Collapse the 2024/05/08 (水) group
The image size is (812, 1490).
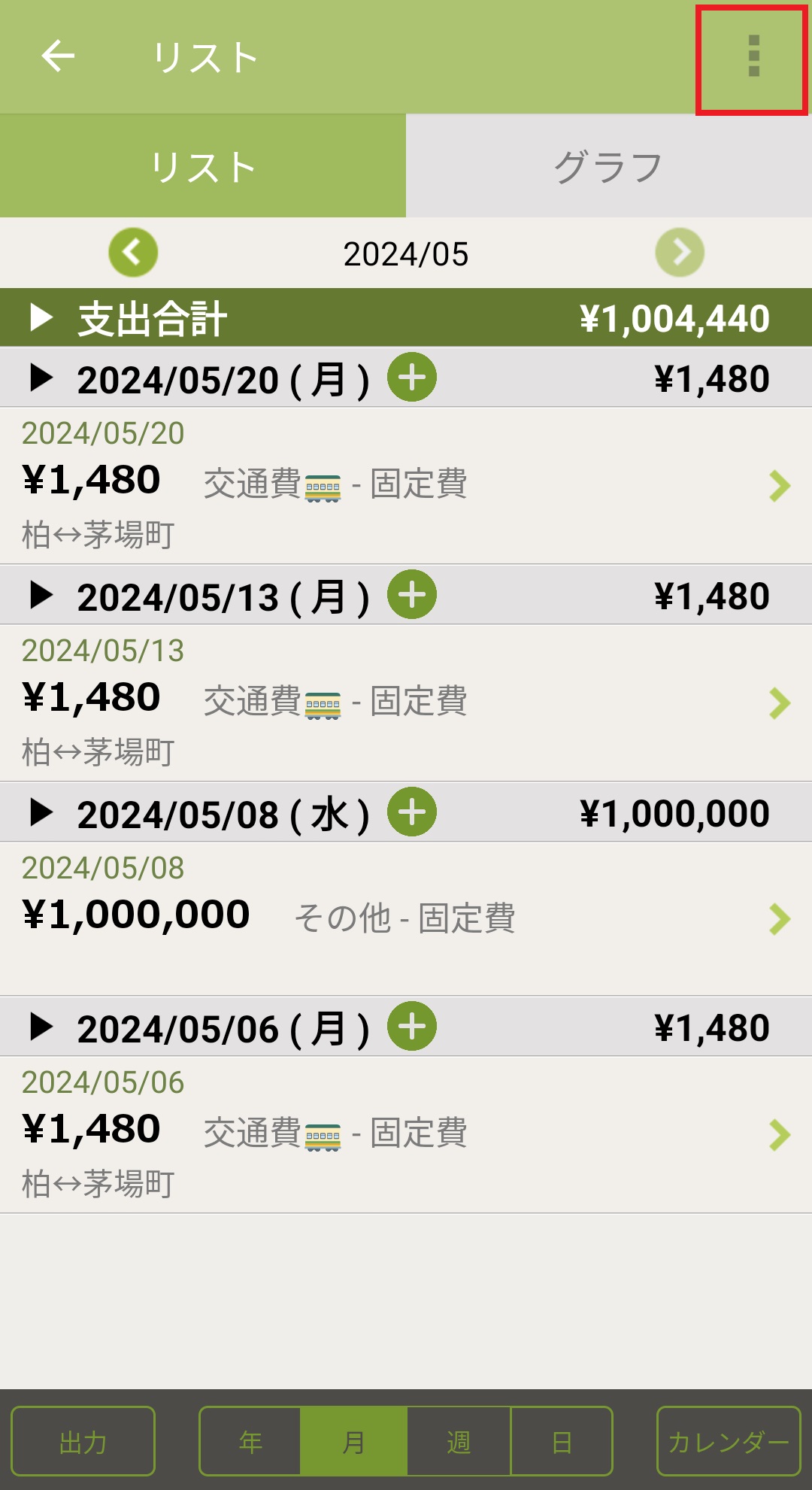pos(41,813)
